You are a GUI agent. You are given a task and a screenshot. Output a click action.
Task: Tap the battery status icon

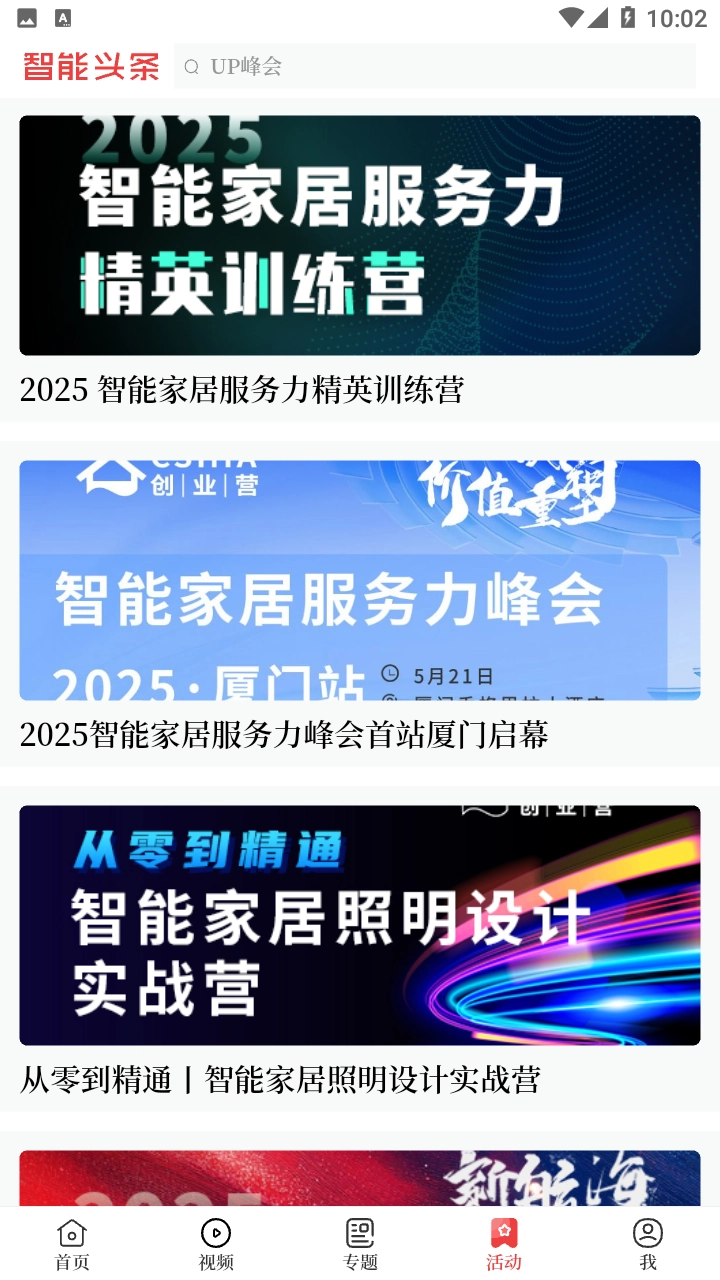click(x=627, y=16)
